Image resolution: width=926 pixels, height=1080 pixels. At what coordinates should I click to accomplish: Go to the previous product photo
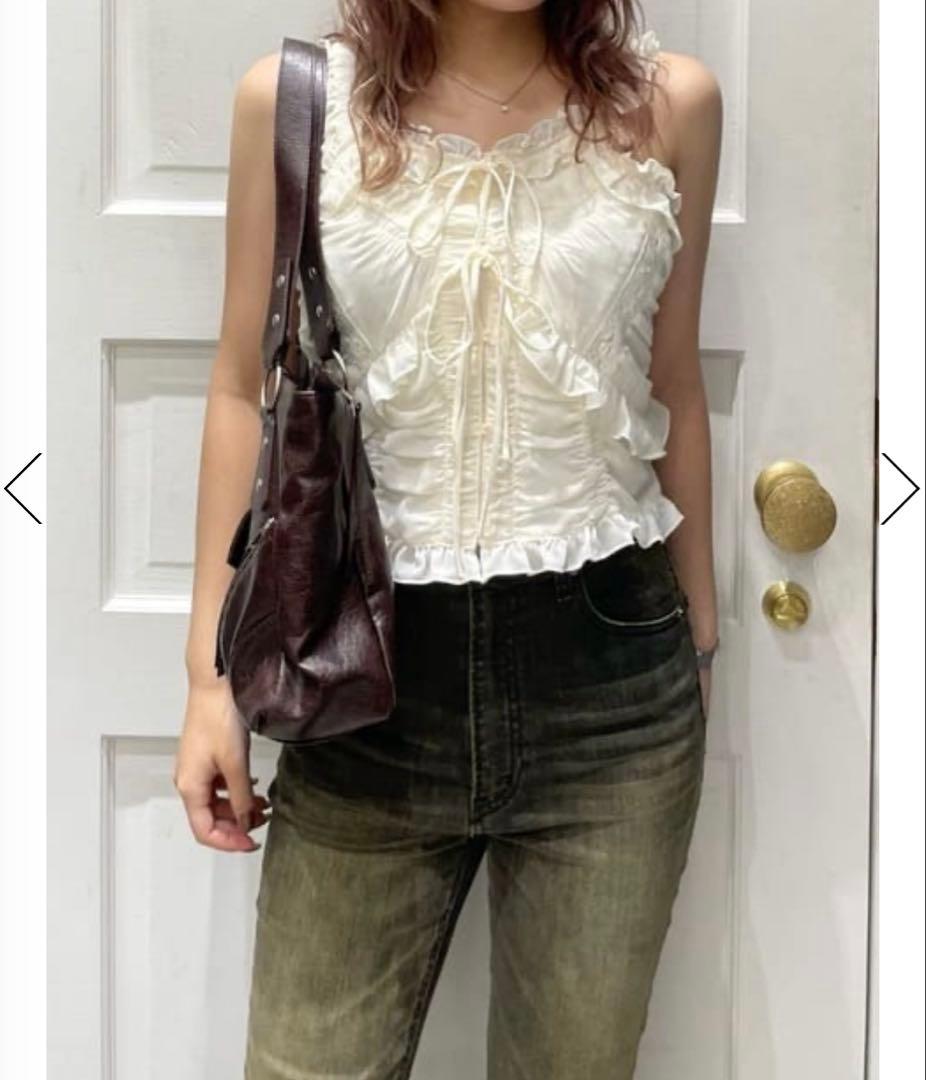point(23,489)
